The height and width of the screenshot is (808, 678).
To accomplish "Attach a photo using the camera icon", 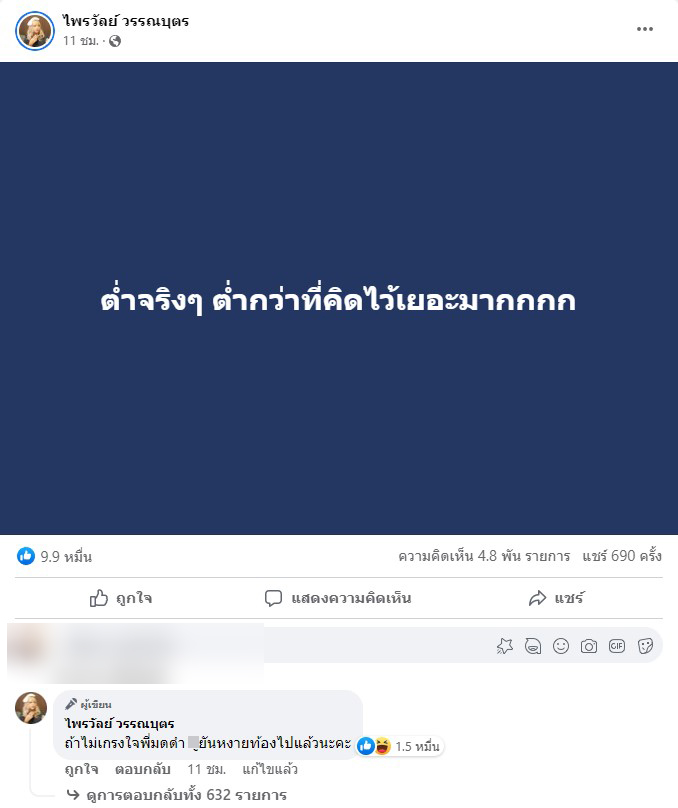I will pos(589,646).
